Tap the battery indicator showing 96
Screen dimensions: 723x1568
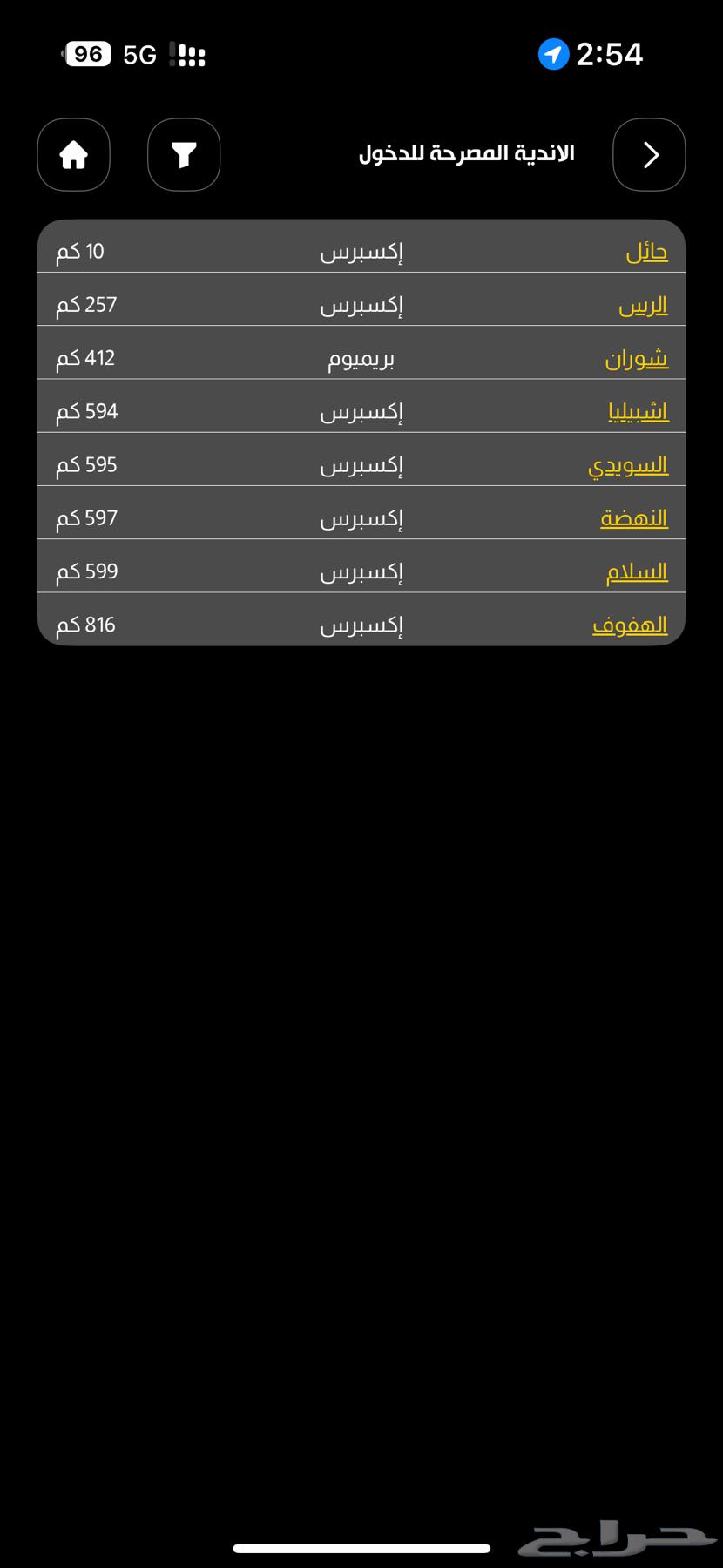87,53
